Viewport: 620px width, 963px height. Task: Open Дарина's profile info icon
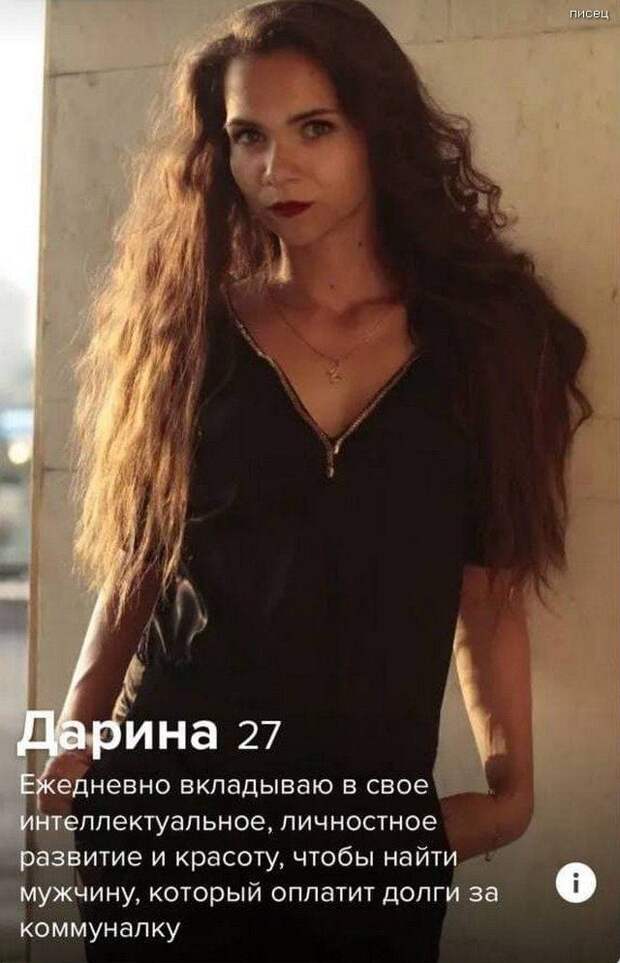coord(576,881)
